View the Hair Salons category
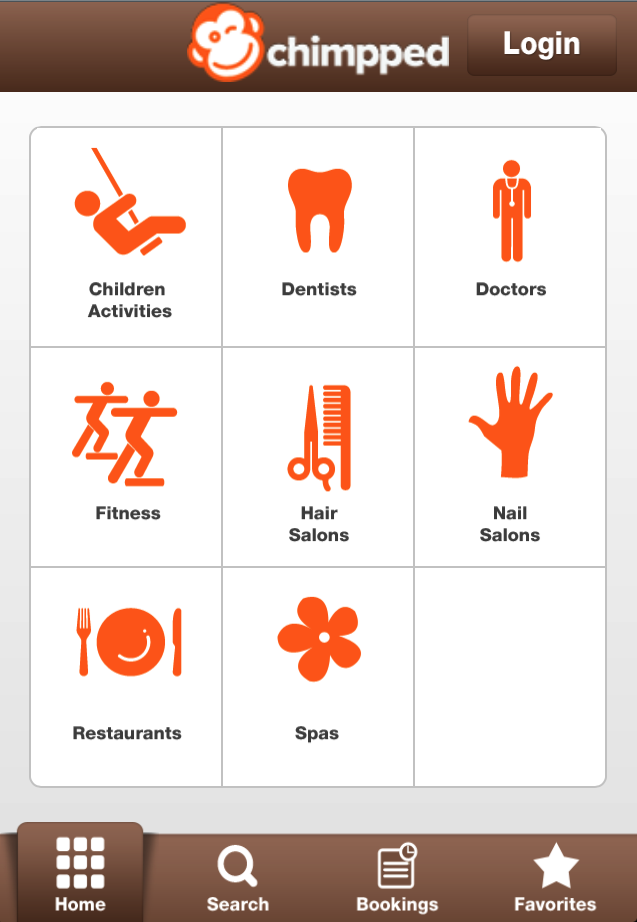This screenshot has height=922, width=637. [x=318, y=457]
